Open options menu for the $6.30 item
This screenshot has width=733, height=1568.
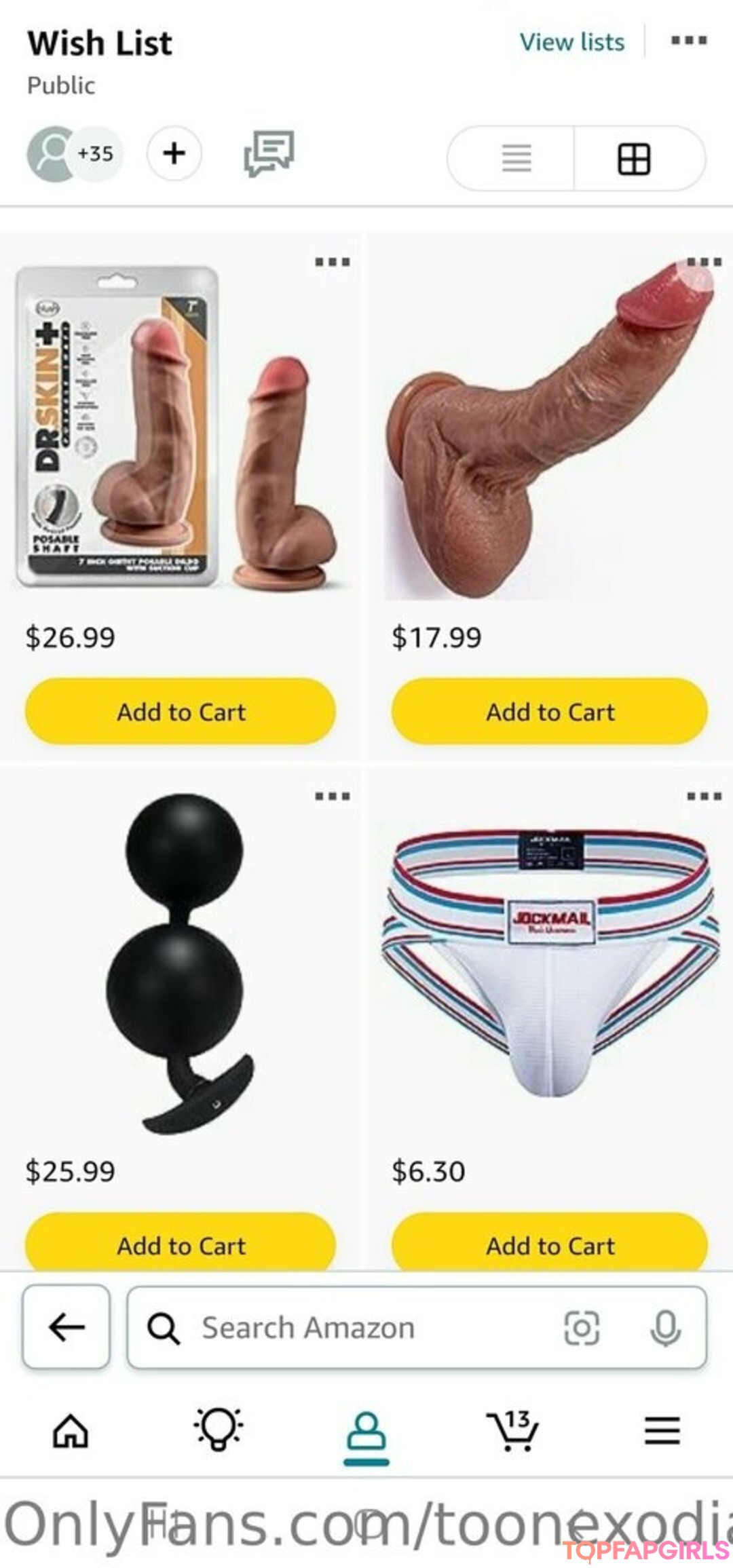[x=703, y=796]
